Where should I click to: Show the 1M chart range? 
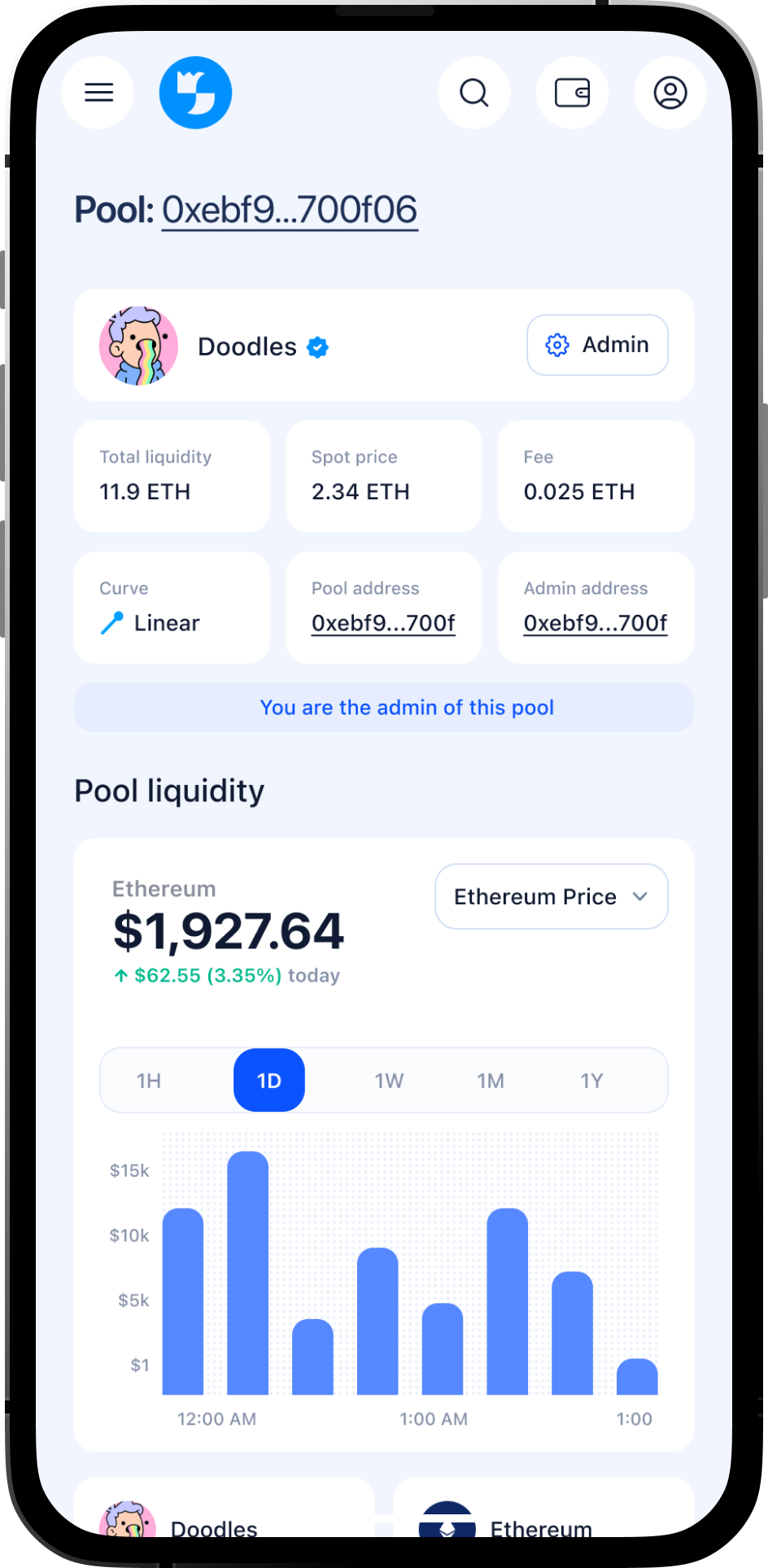tap(491, 1081)
